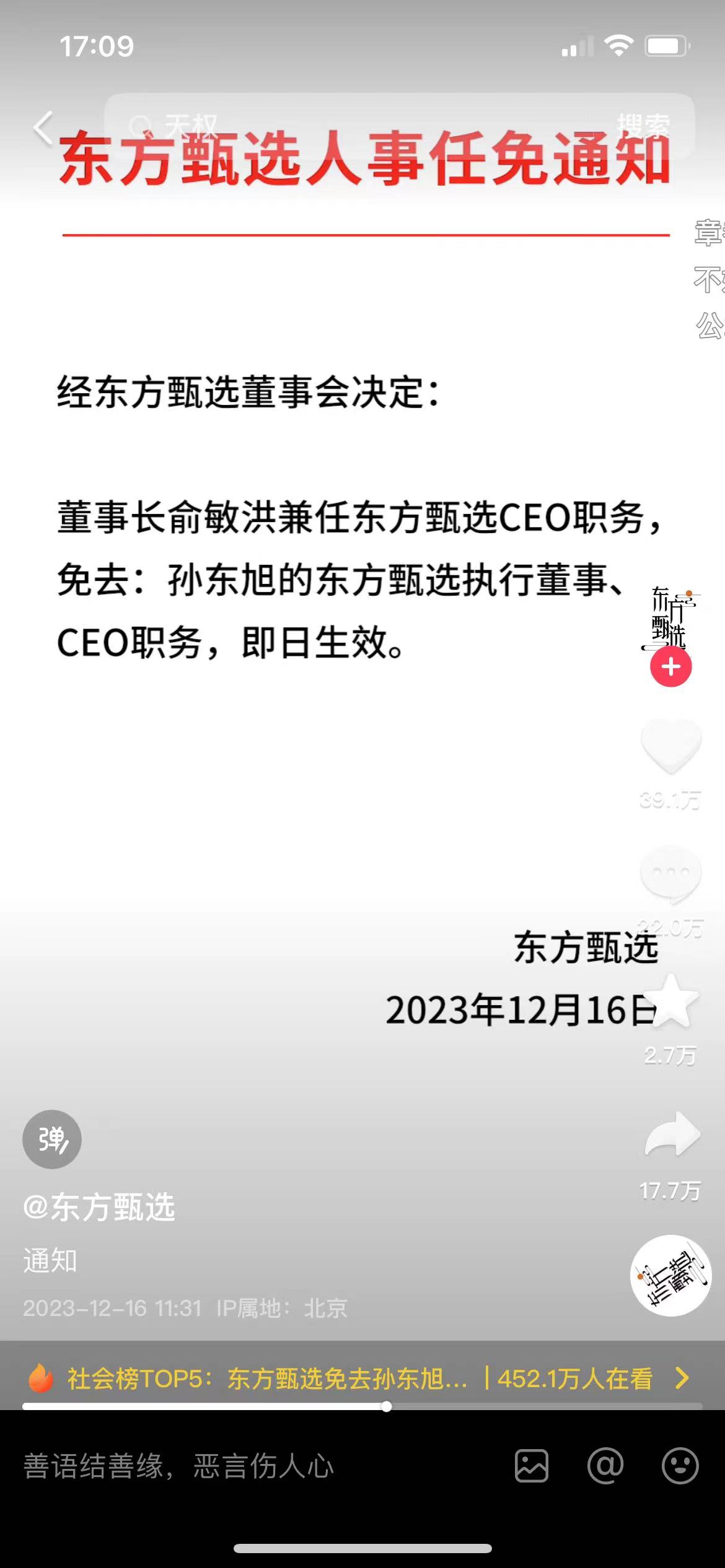Follow 东方甄选 with the red plus button
The width and height of the screenshot is (725, 1568).
pyautogui.click(x=670, y=667)
